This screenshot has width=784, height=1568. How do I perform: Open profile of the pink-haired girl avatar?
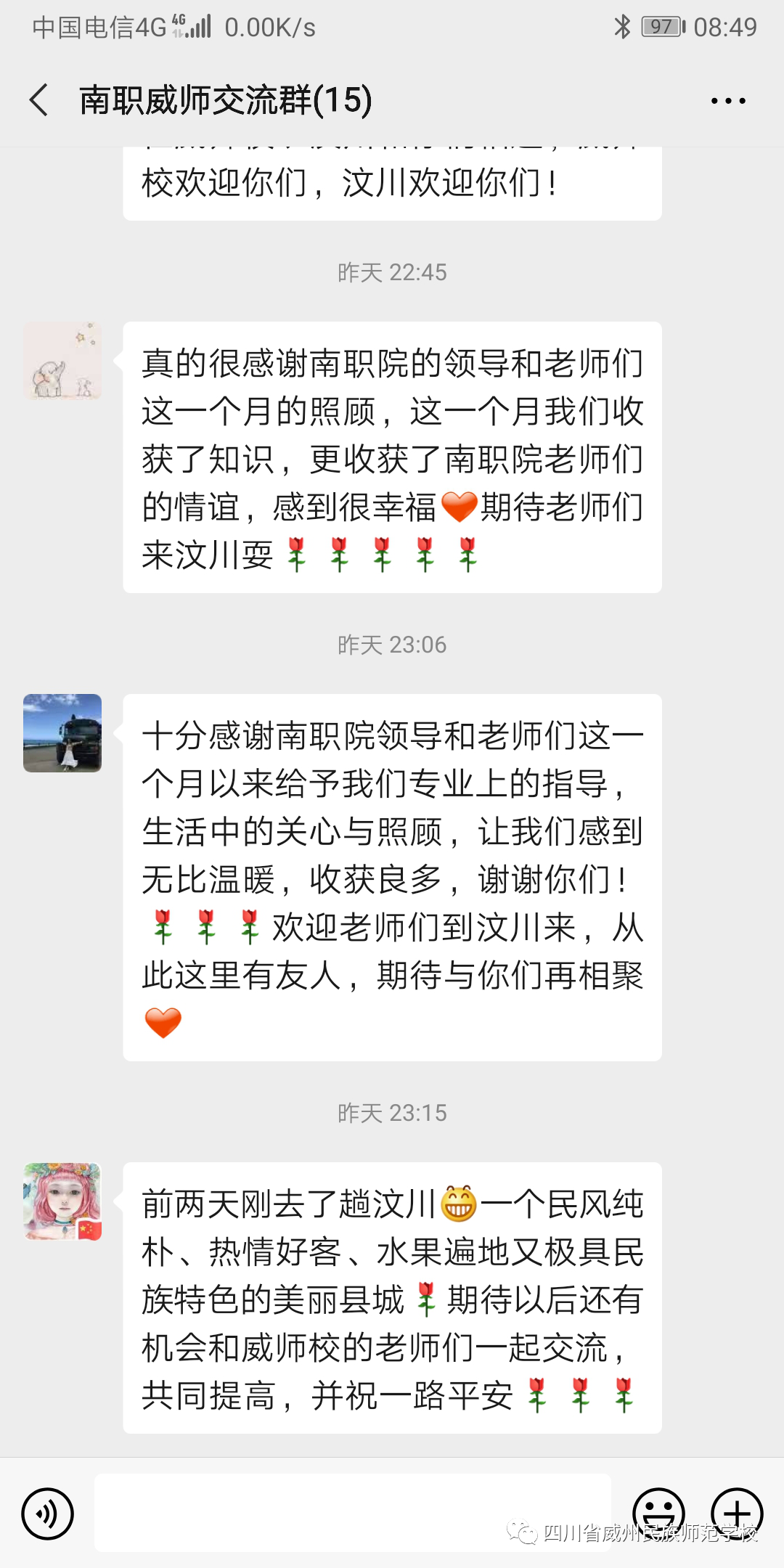coord(62,1201)
